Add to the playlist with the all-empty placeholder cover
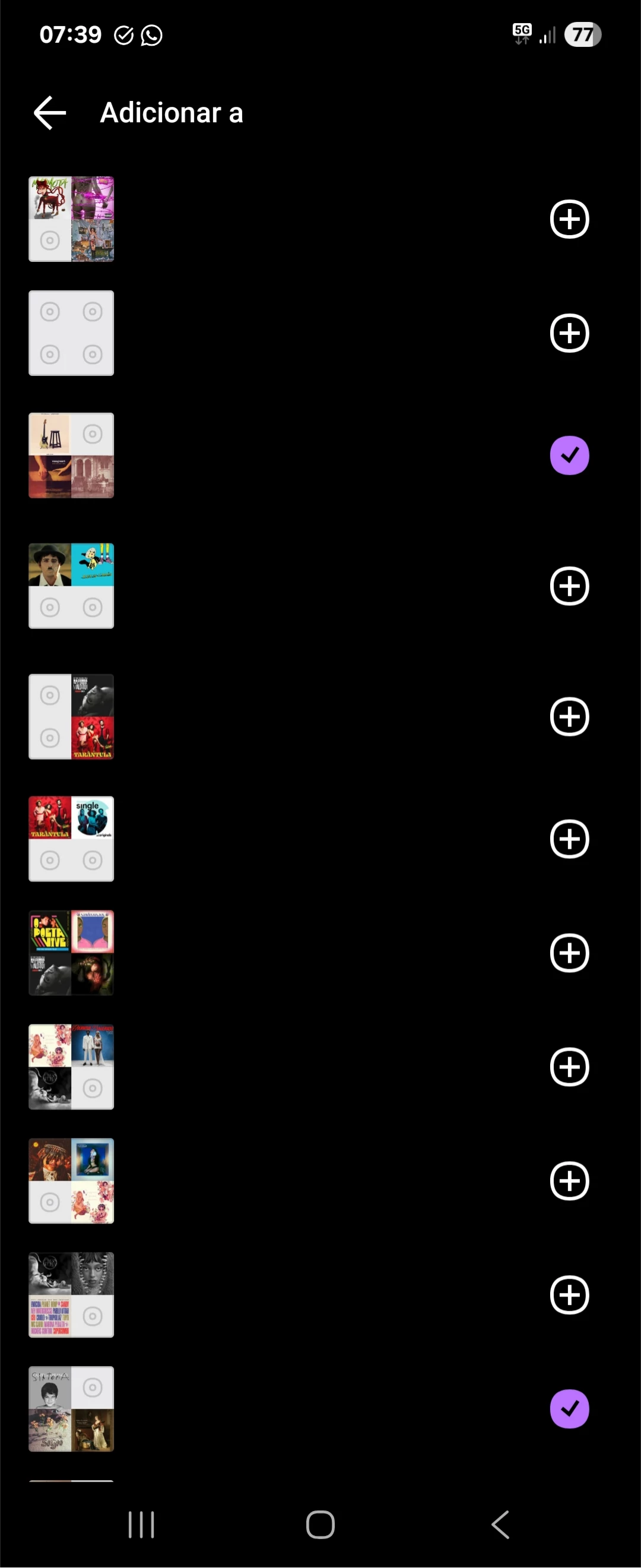The width and height of the screenshot is (641, 1568). [x=569, y=333]
